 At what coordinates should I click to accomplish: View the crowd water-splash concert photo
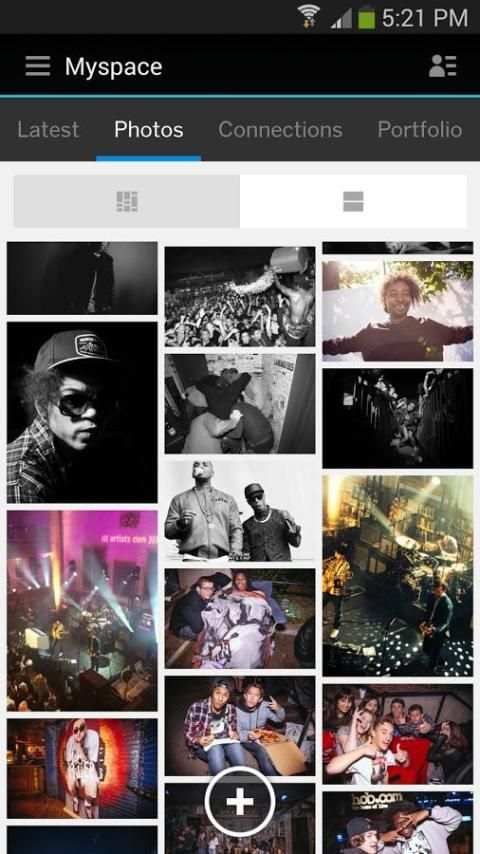[x=240, y=296]
